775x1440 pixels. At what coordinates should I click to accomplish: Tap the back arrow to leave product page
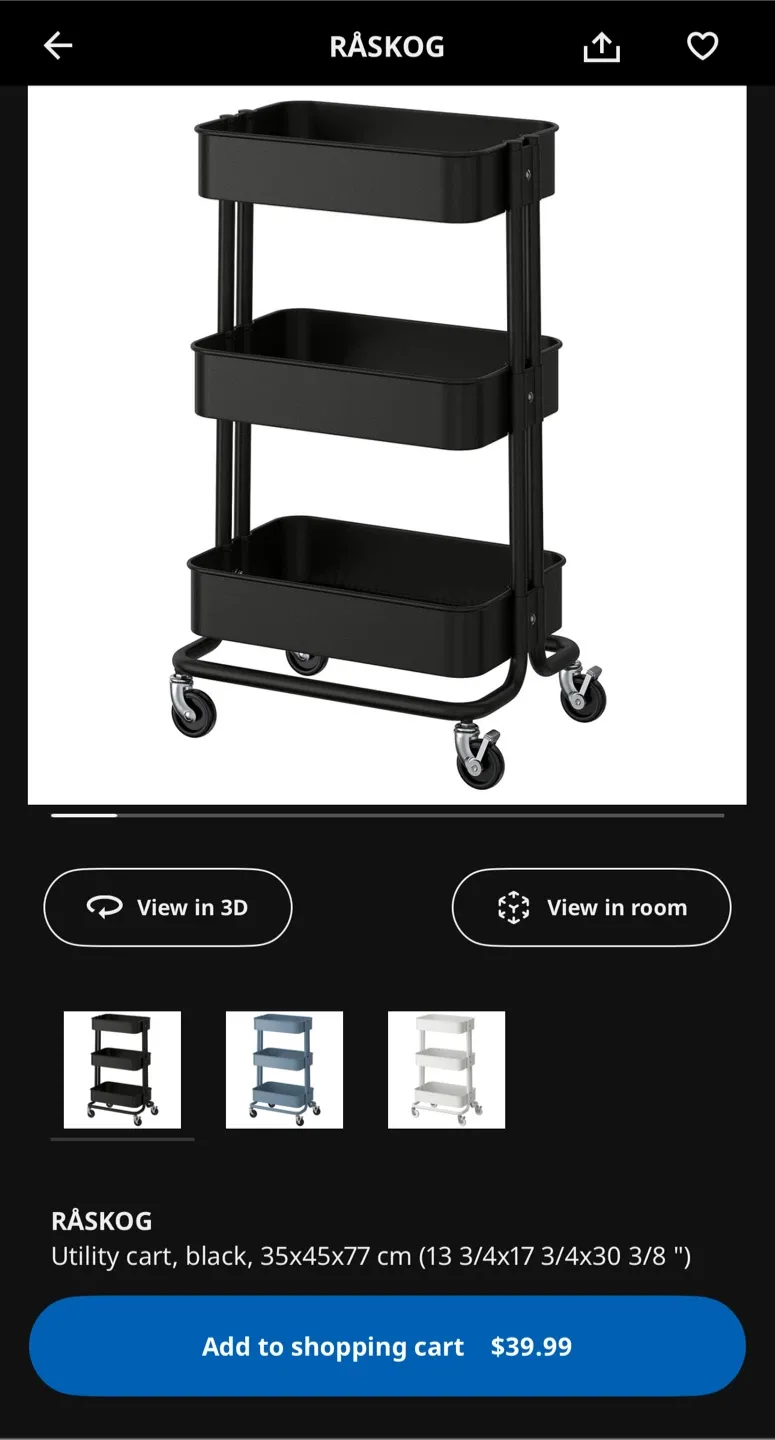point(57,45)
